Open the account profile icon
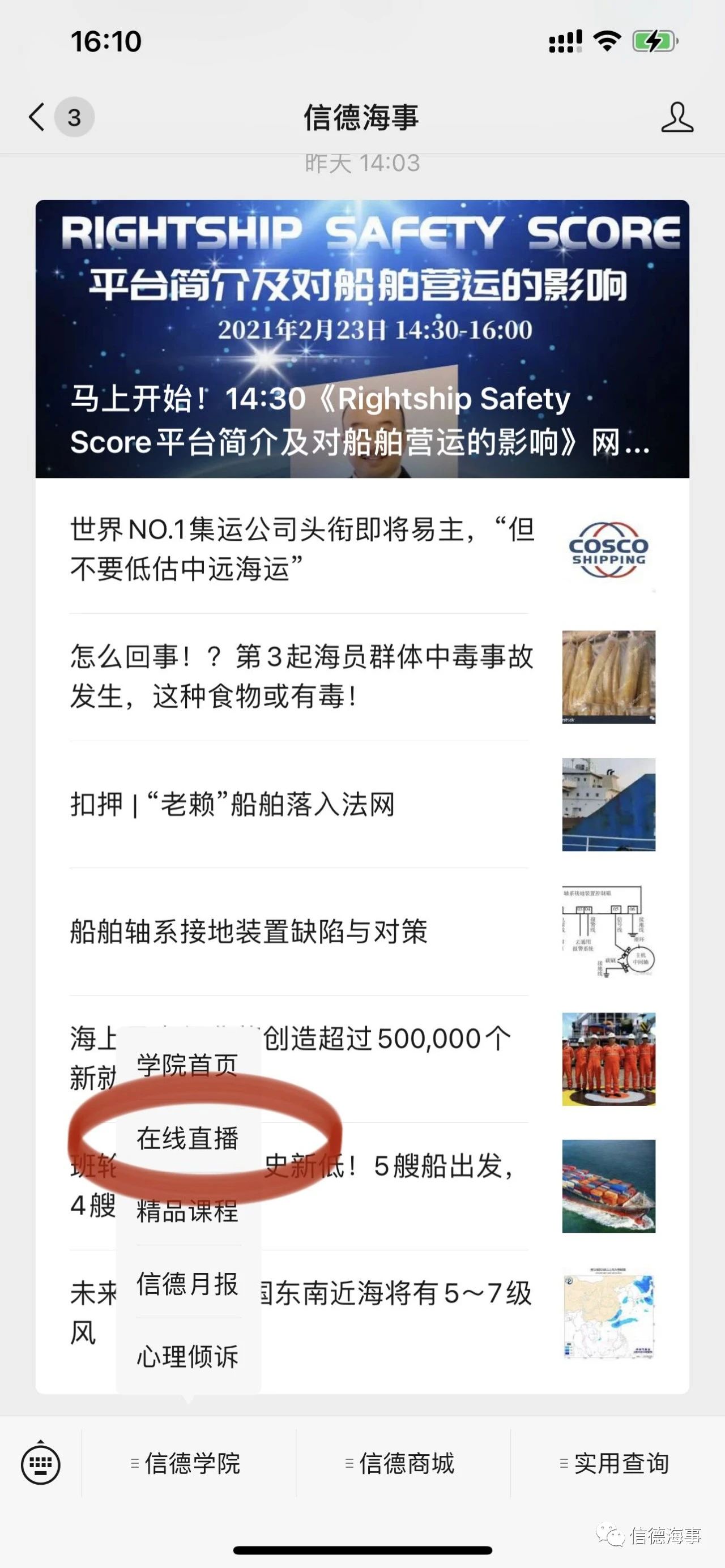Image resolution: width=725 pixels, height=1568 pixels. [x=676, y=117]
